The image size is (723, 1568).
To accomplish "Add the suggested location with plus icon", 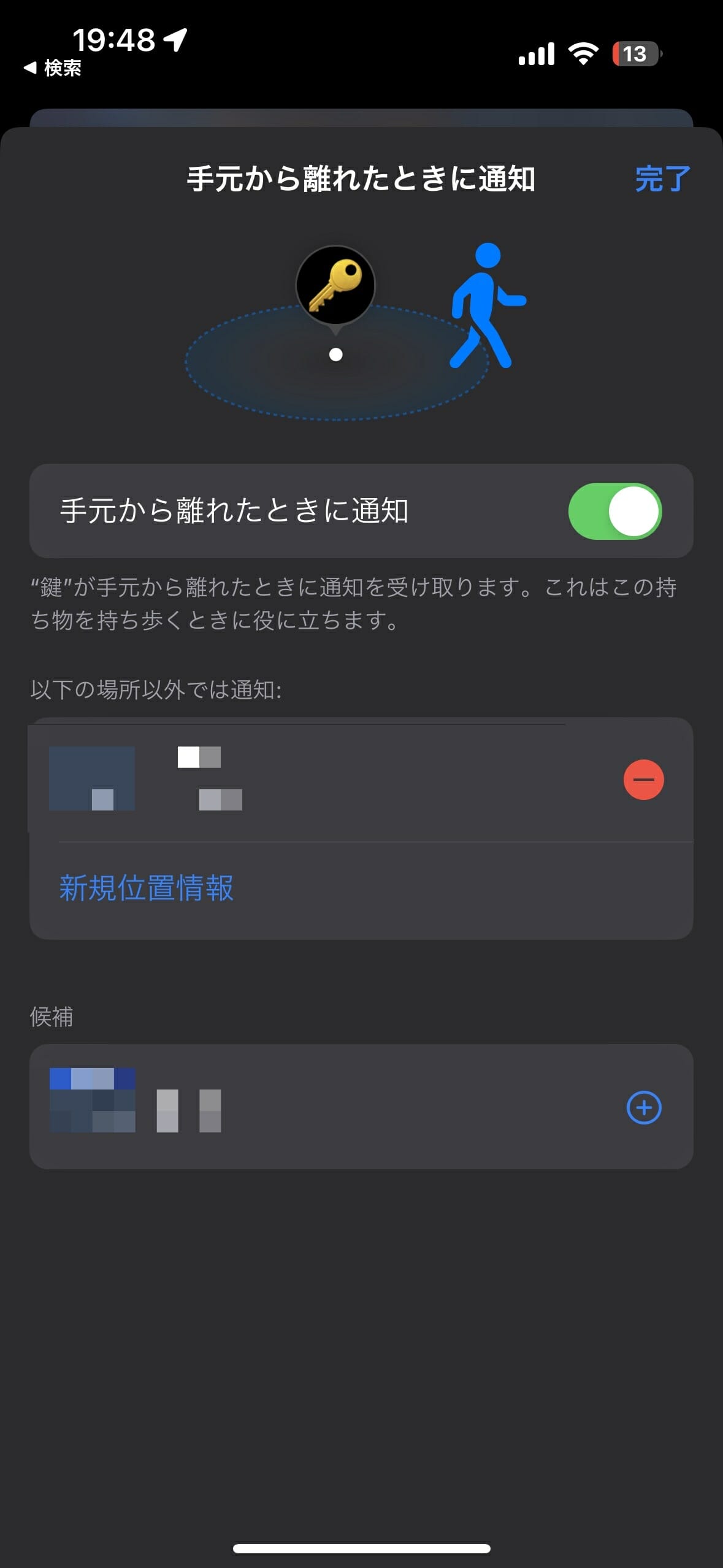I will pyautogui.click(x=644, y=1107).
